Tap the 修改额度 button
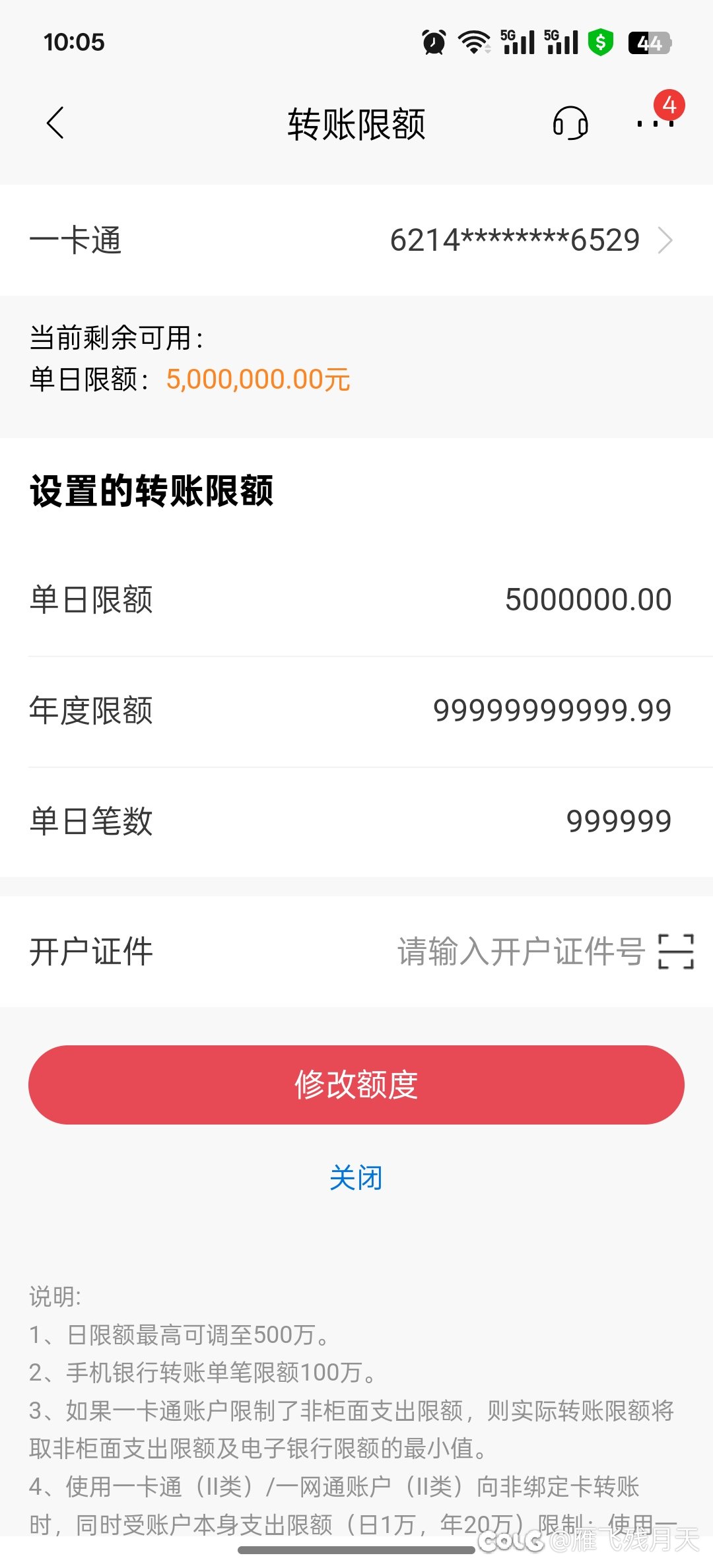 (x=356, y=1085)
